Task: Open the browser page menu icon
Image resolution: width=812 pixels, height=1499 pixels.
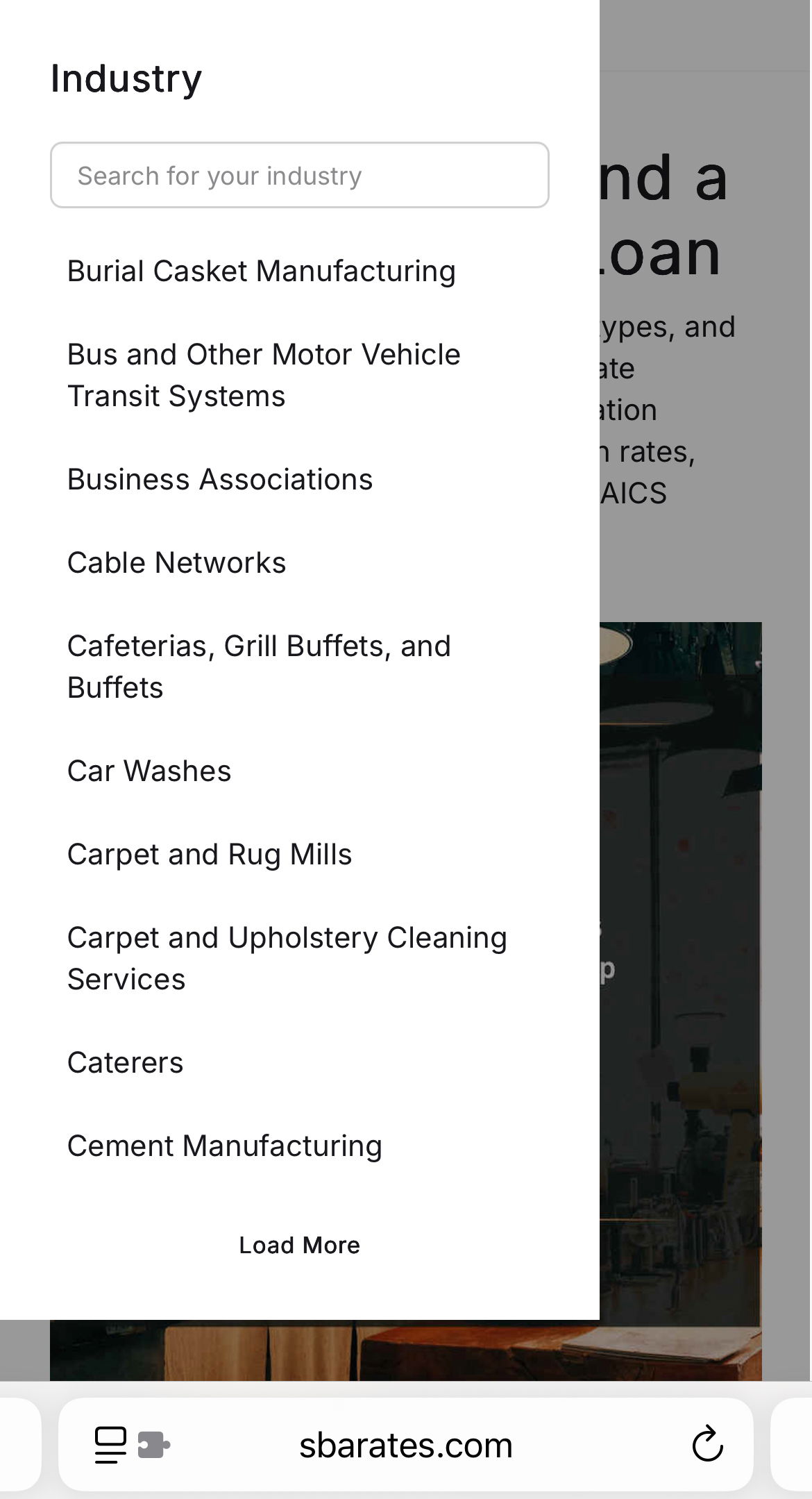Action: point(110,1445)
